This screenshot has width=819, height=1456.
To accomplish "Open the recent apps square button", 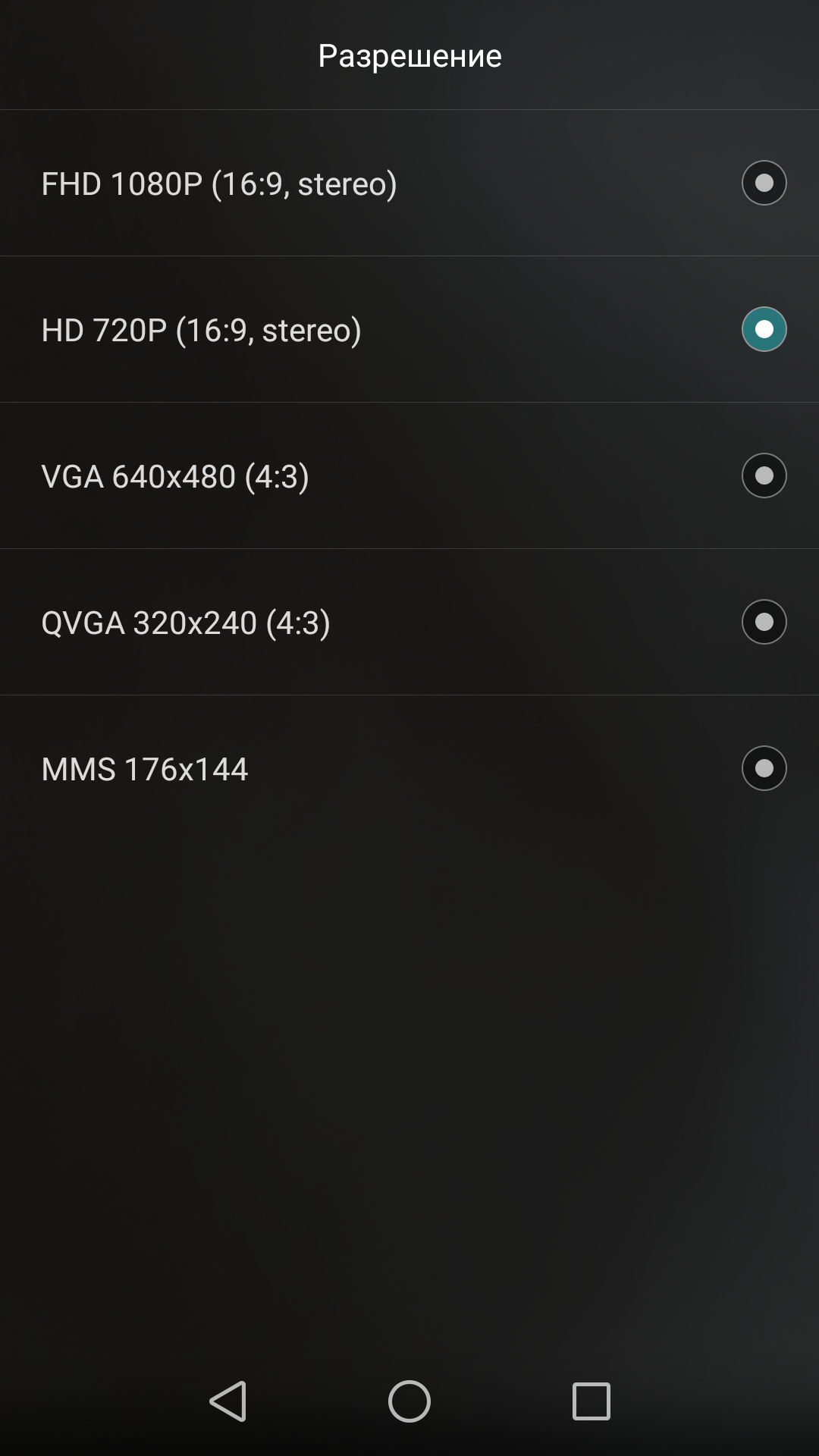I will (591, 1401).
